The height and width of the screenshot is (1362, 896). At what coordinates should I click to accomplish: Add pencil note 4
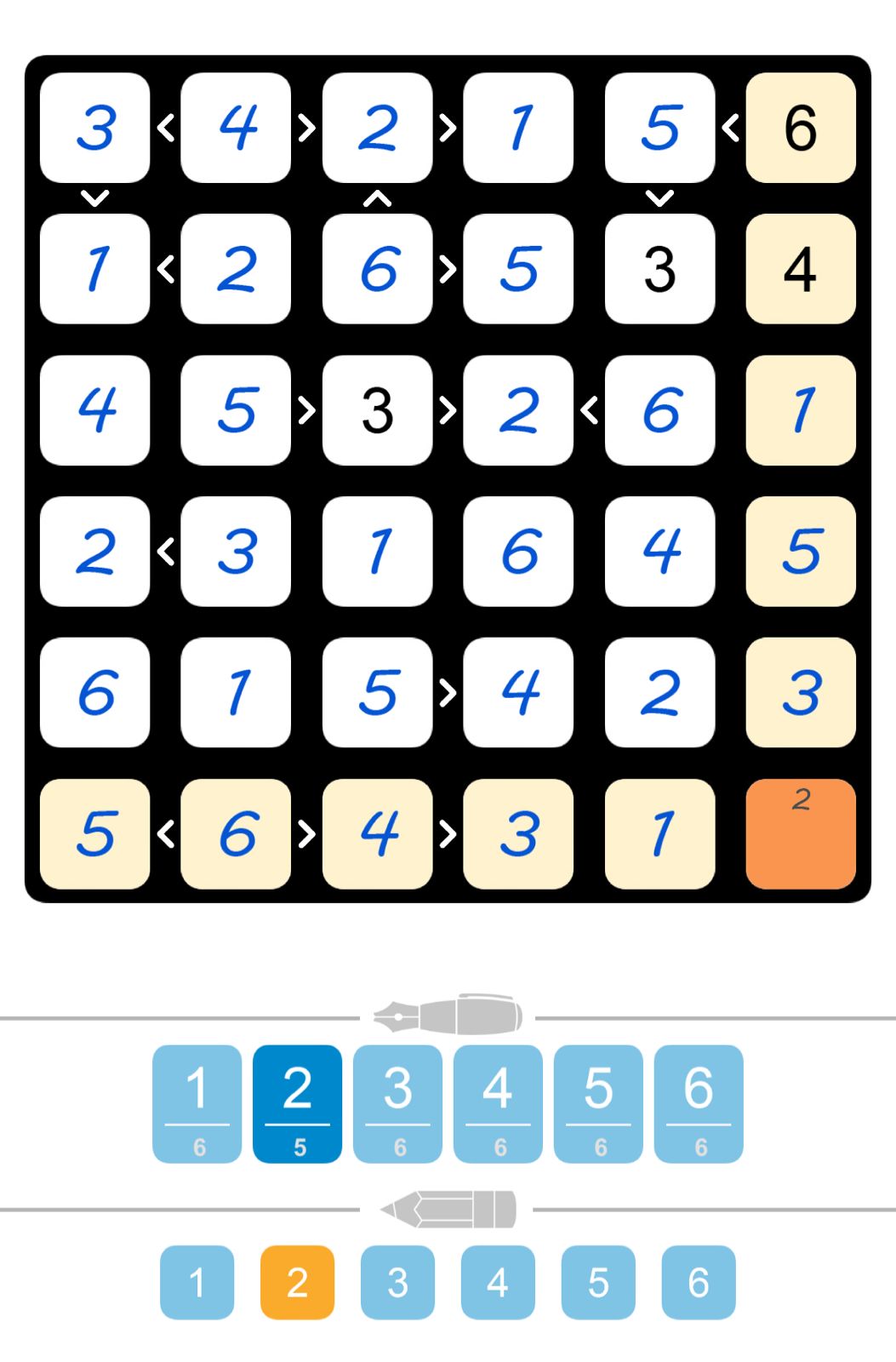click(498, 1282)
